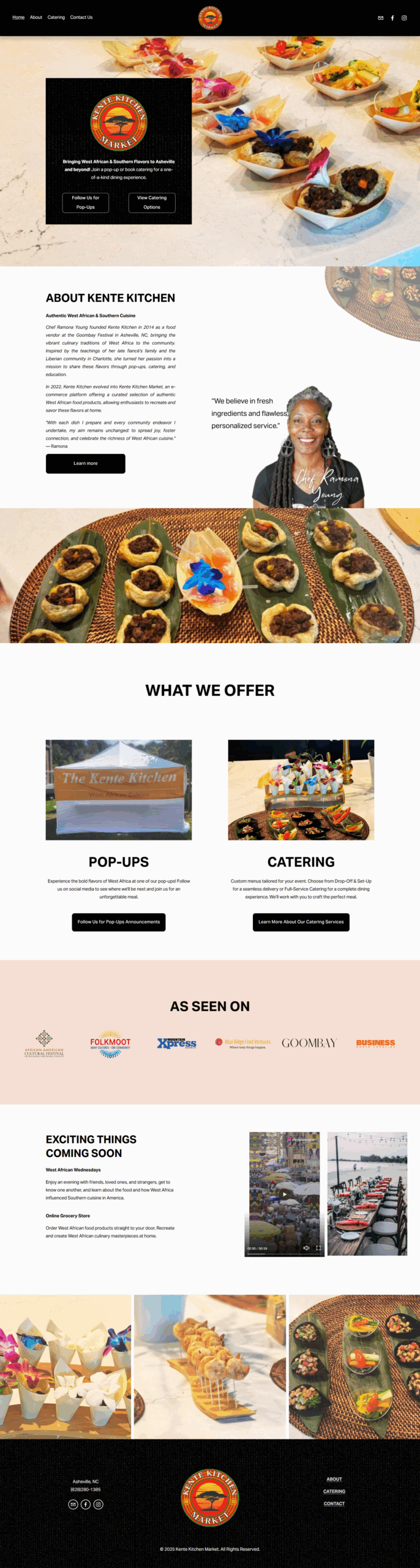The width and height of the screenshot is (420, 1568).
Task: Play the crowd video
Action: (x=284, y=1194)
